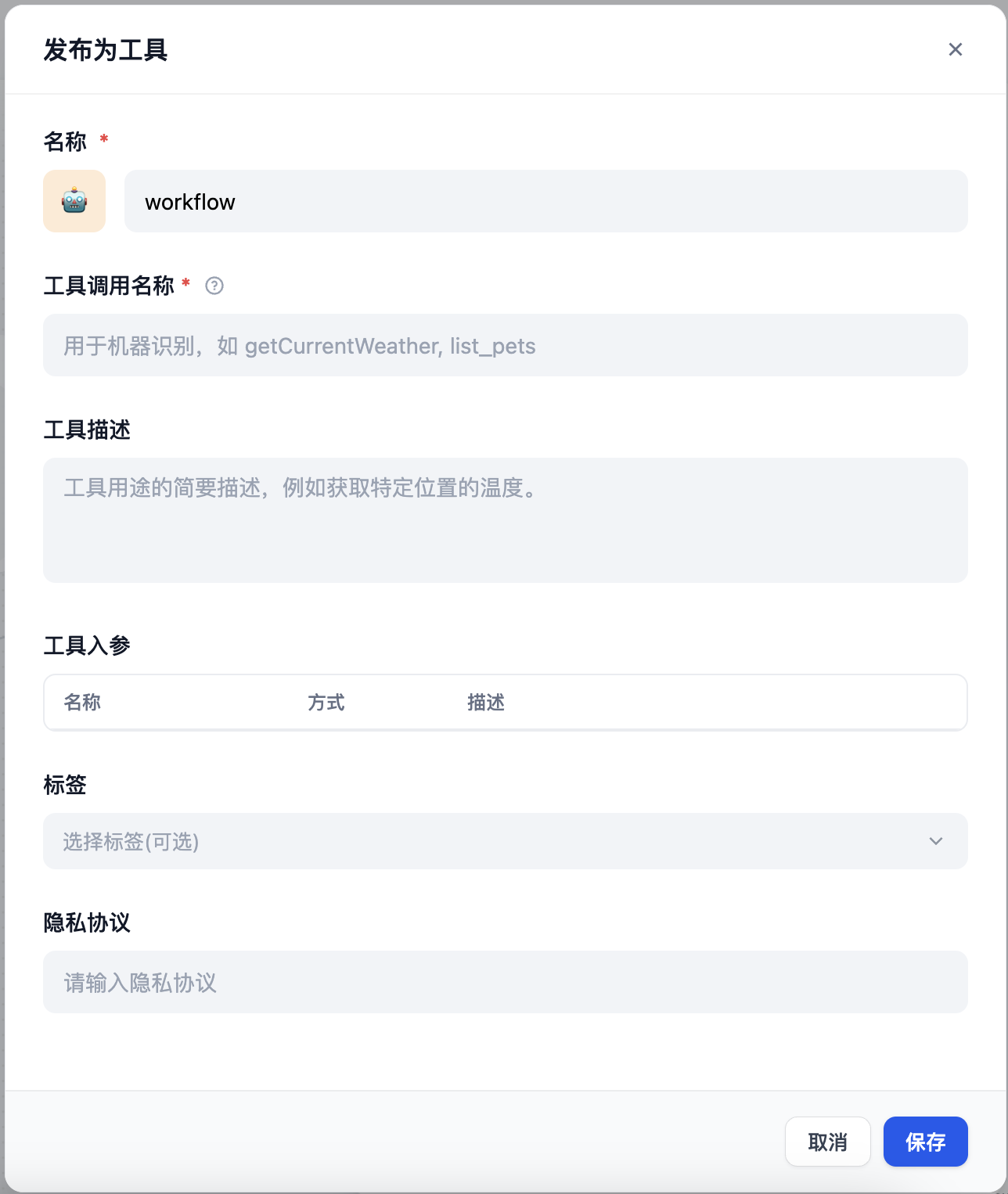Open the help icon beside 工具调用名称
This screenshot has width=1008, height=1194.
tap(214, 286)
